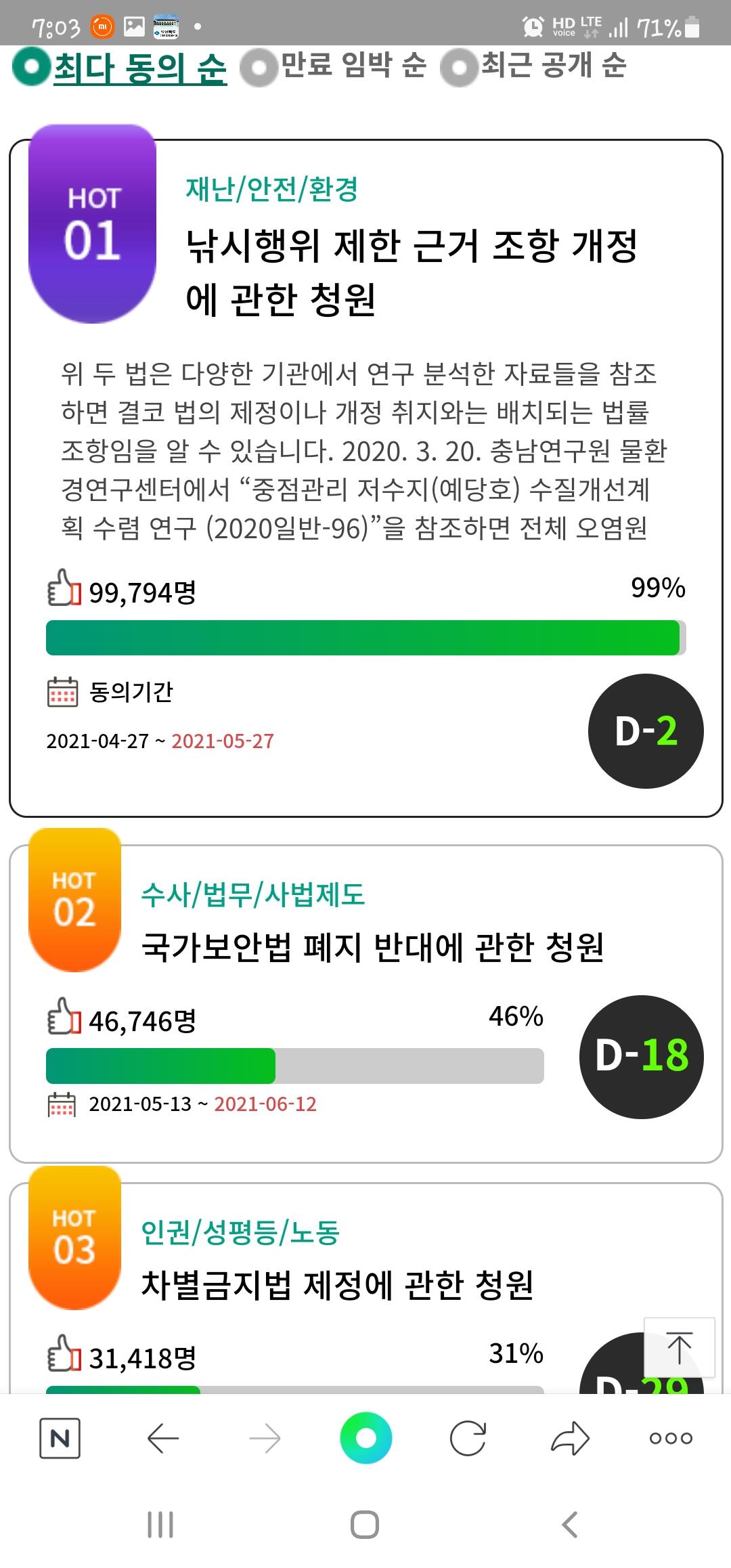731x1568 pixels.
Task: Open recent apps from system navigation
Action: click(x=160, y=1525)
